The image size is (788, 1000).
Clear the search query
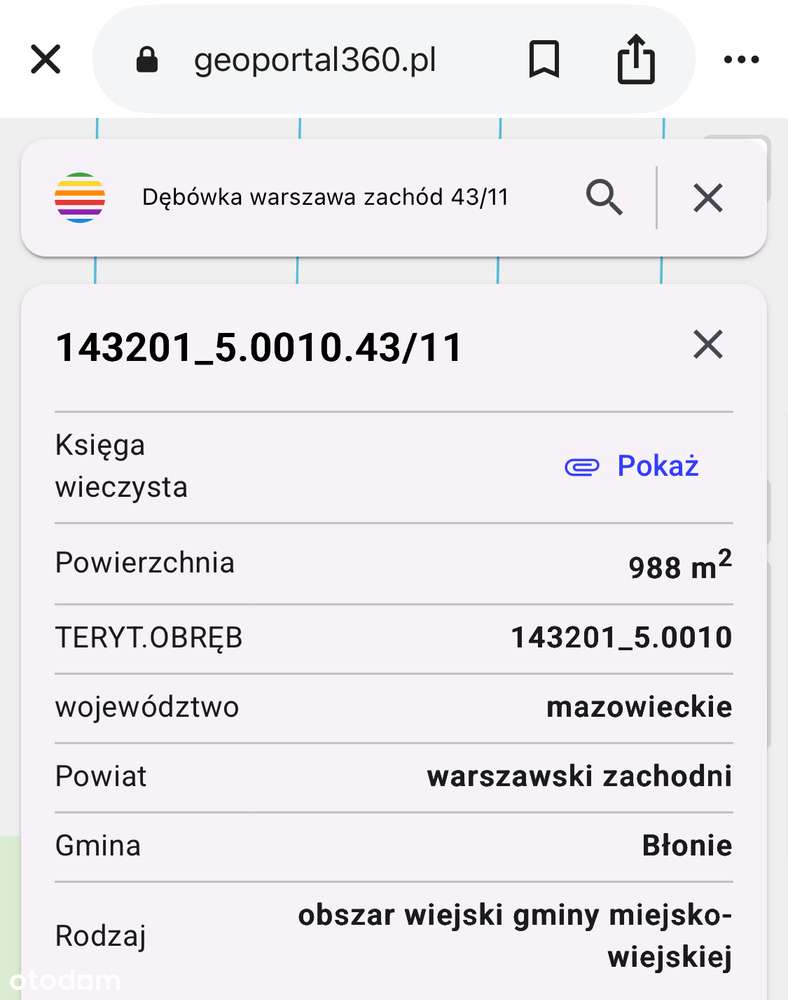[708, 198]
